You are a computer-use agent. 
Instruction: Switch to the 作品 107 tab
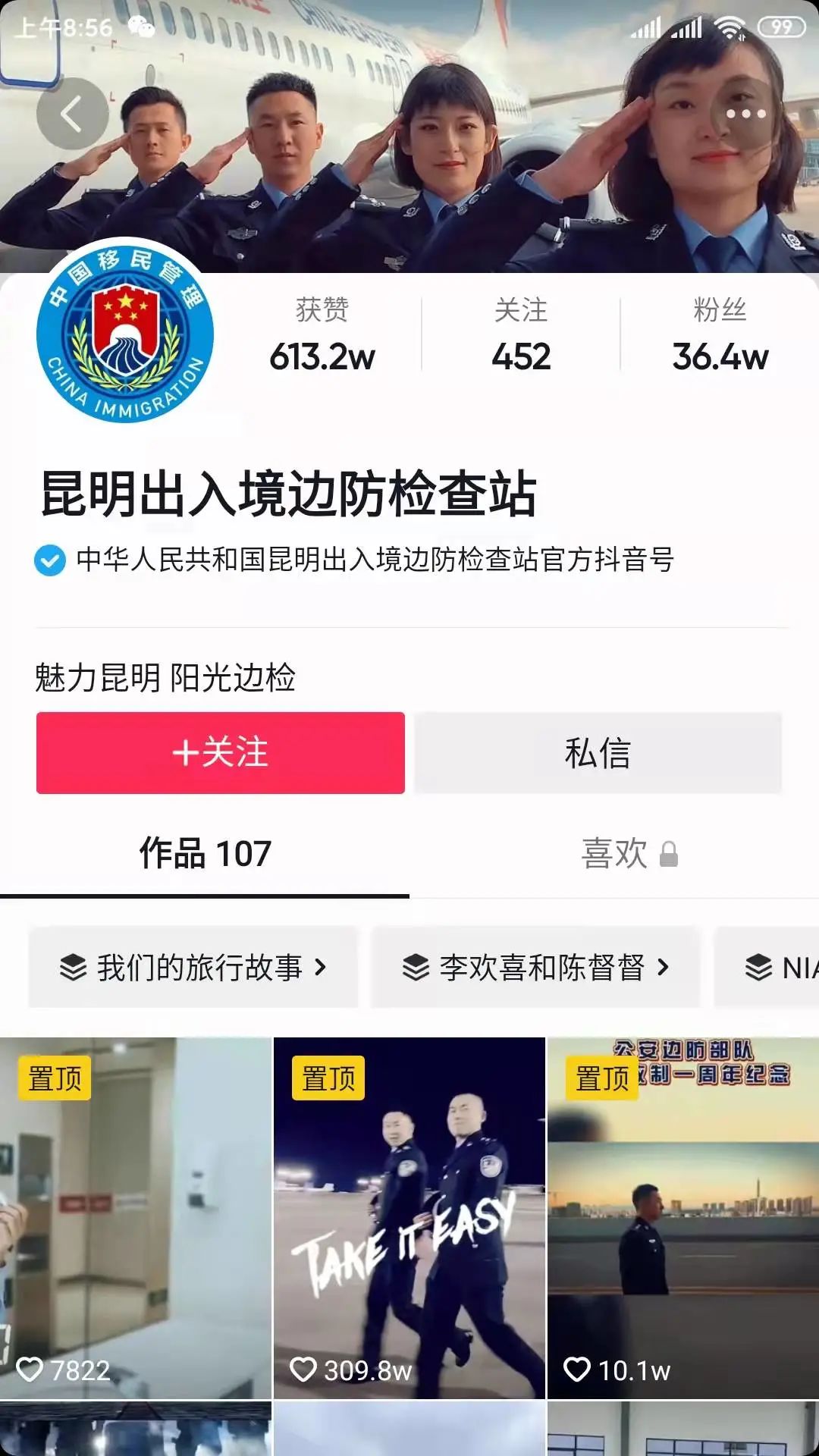[x=205, y=854]
